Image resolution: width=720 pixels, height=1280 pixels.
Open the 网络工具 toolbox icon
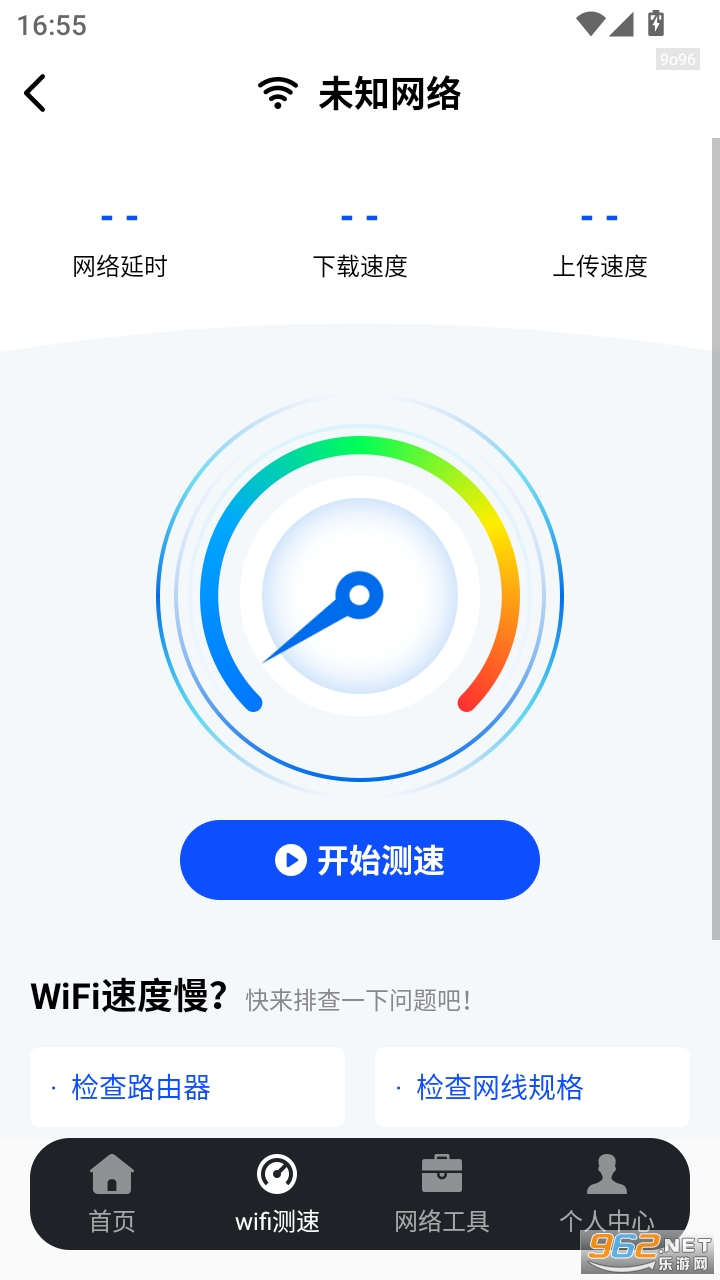pos(441,1172)
